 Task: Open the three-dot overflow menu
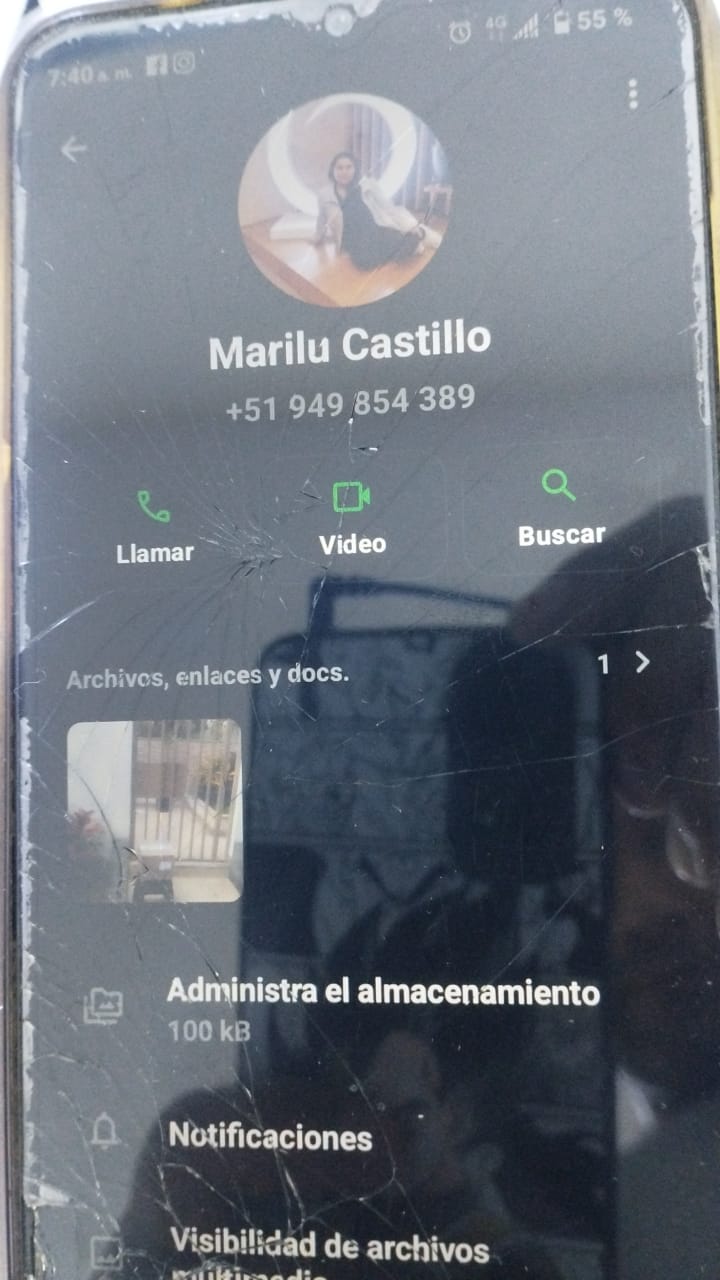click(x=632, y=95)
